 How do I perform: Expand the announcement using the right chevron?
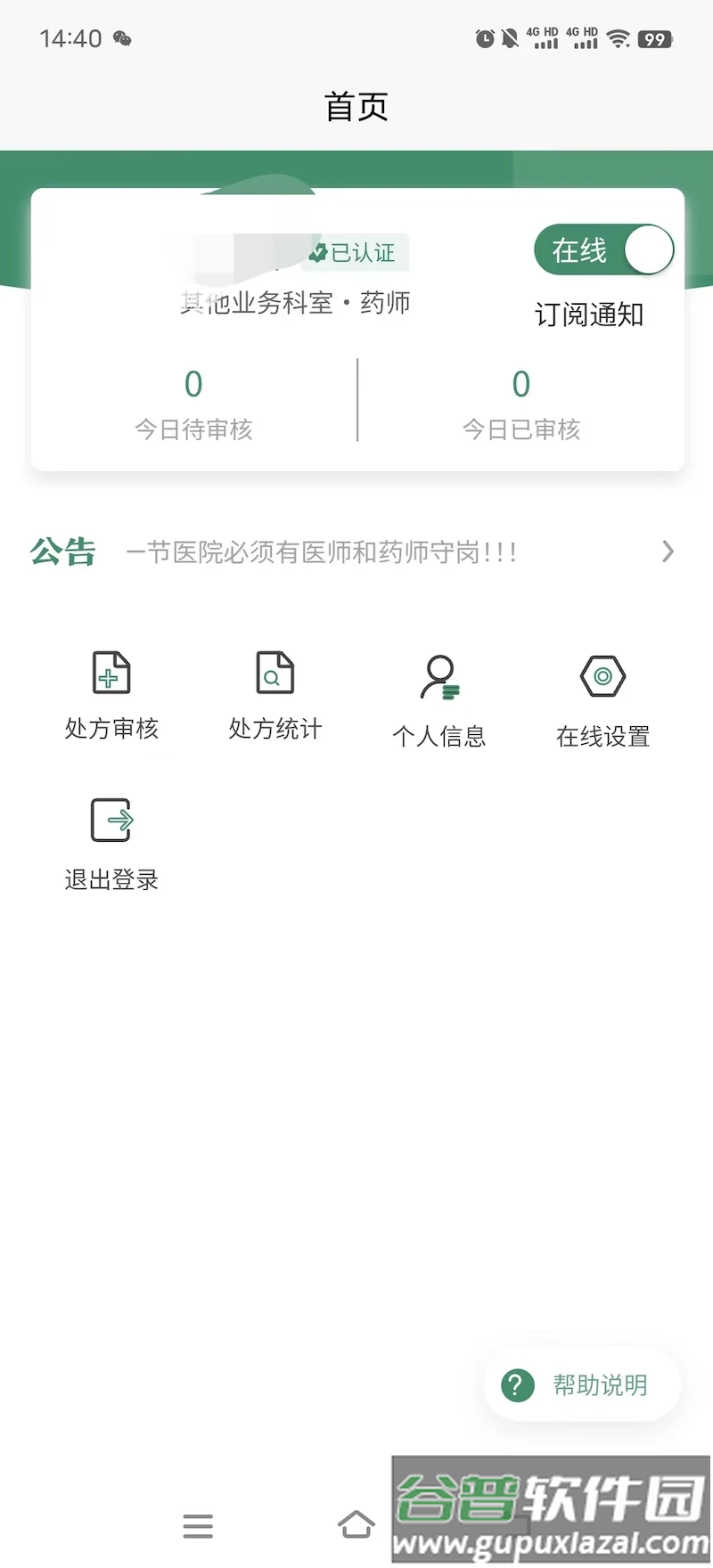point(668,551)
